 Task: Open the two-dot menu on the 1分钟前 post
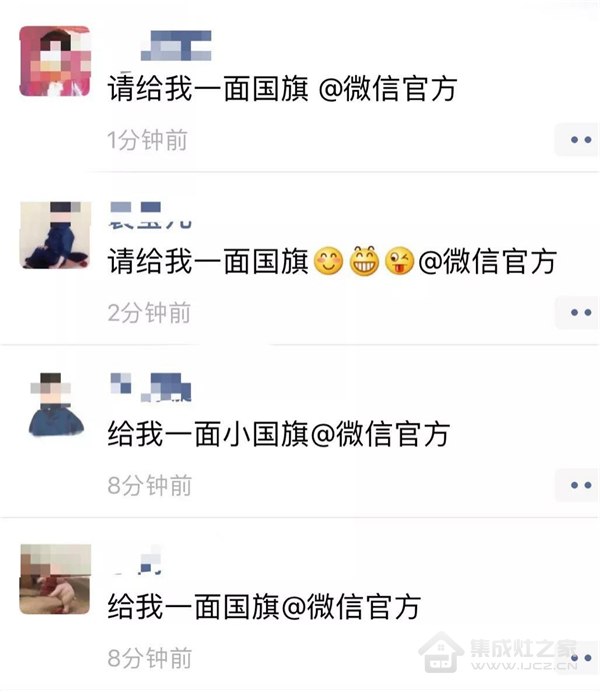click(x=580, y=140)
